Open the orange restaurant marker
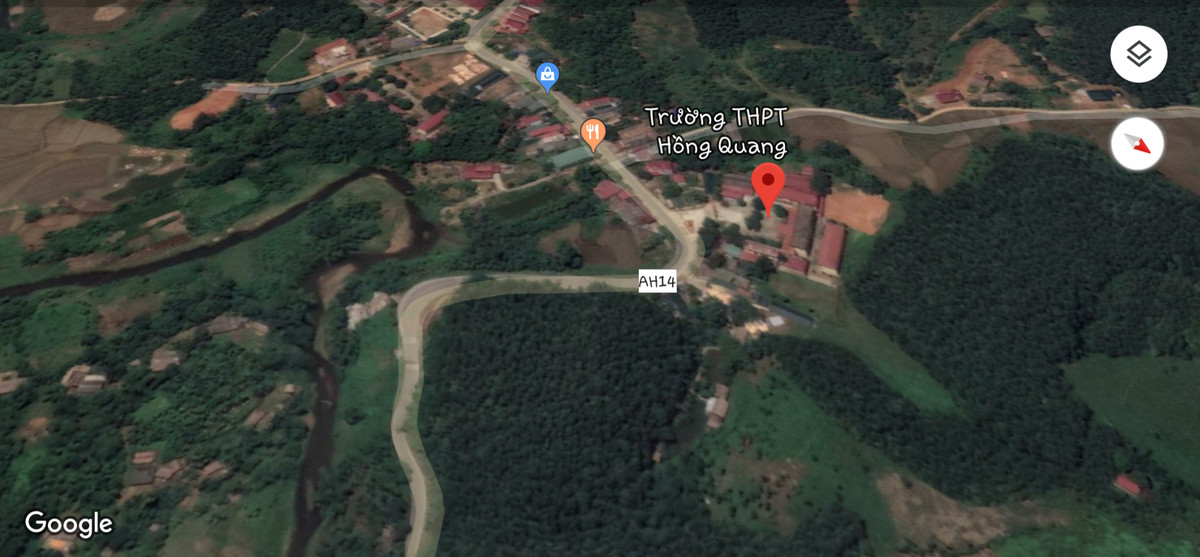Screen dimensions: 1200x557 pyautogui.click(x=593, y=132)
